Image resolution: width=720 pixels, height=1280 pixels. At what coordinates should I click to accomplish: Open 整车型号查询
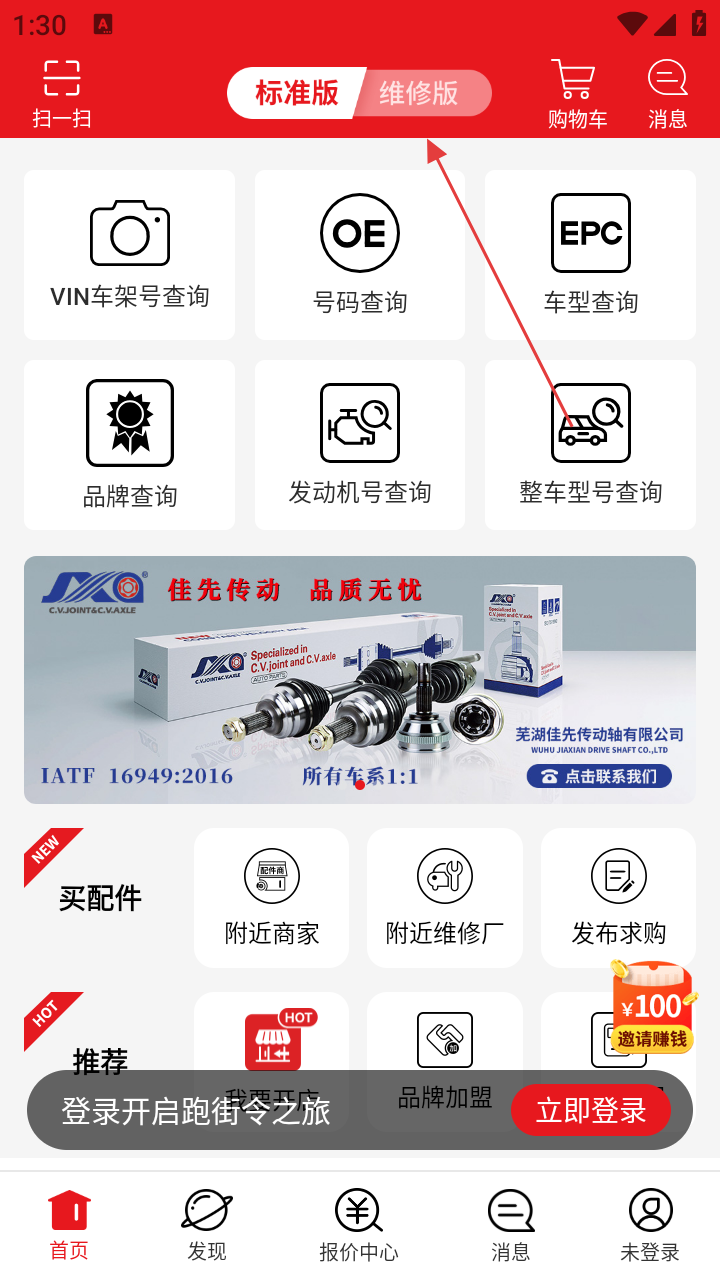590,445
